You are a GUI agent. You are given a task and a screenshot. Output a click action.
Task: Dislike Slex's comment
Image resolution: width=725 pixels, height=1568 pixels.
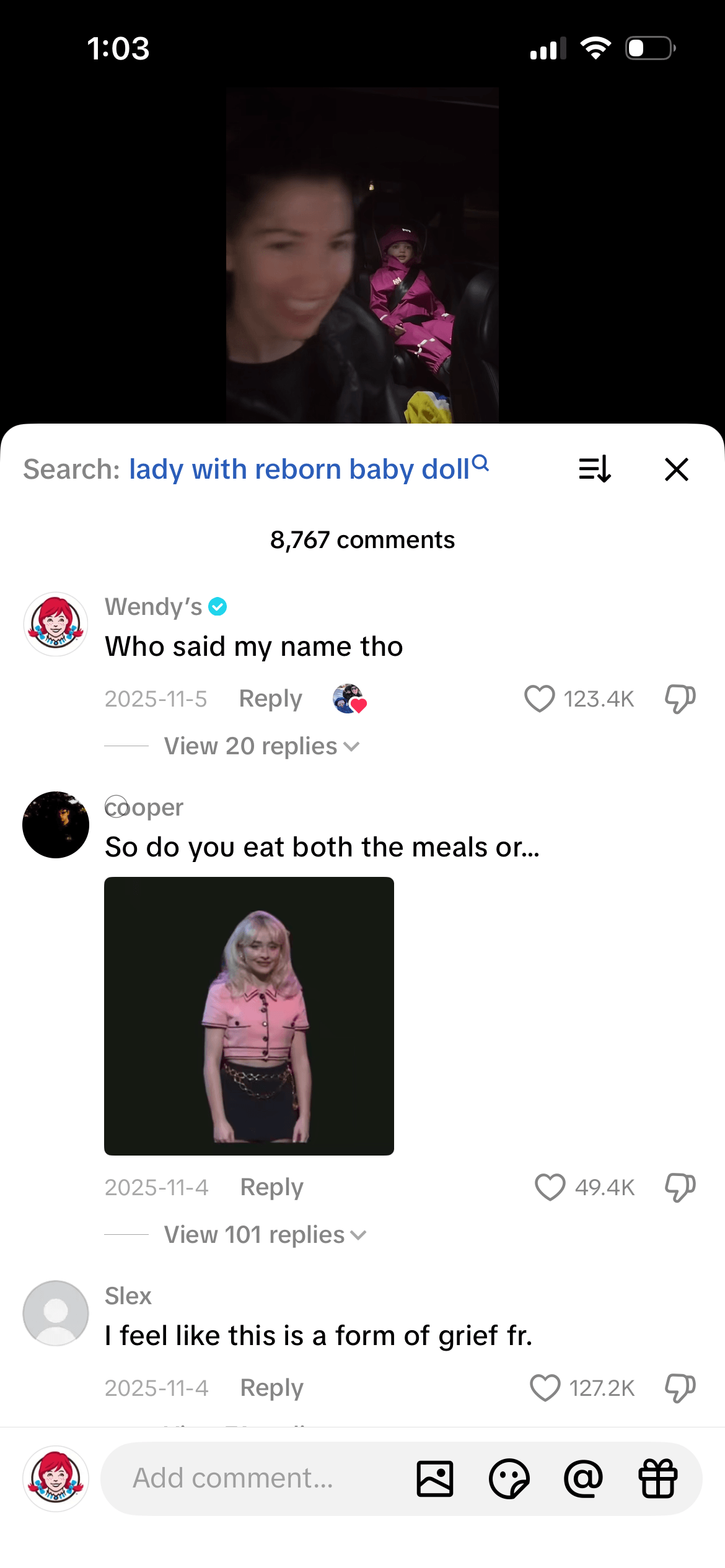tap(680, 1388)
